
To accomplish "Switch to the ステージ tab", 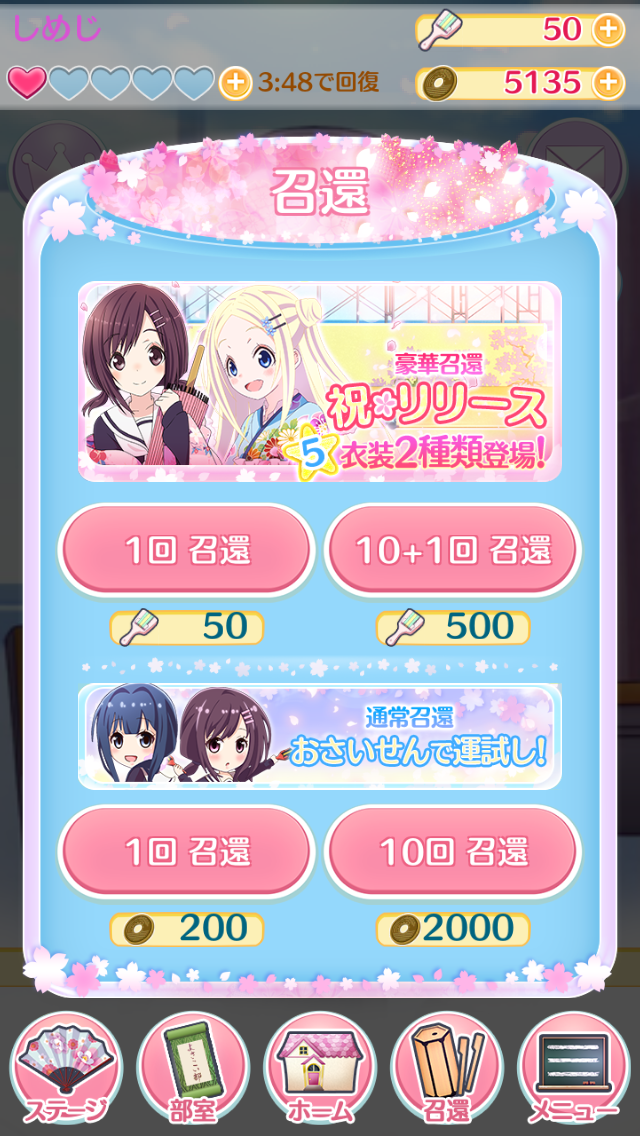I will click(x=65, y=1068).
